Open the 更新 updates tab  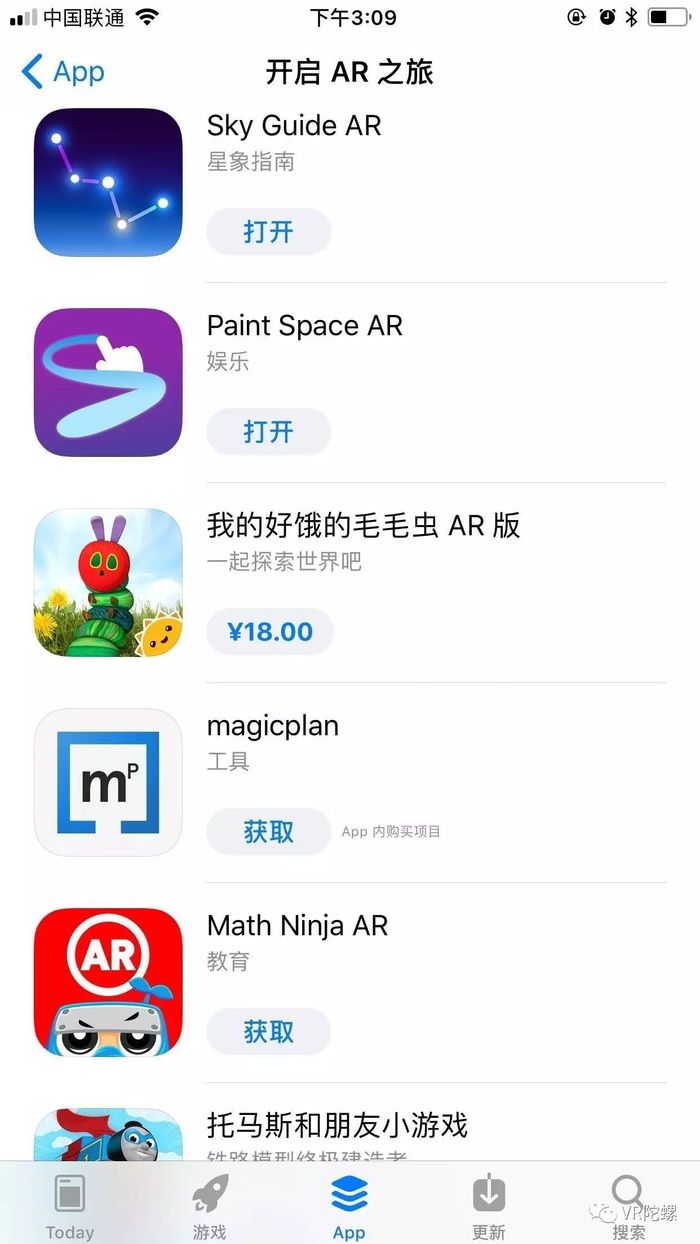tap(489, 1205)
